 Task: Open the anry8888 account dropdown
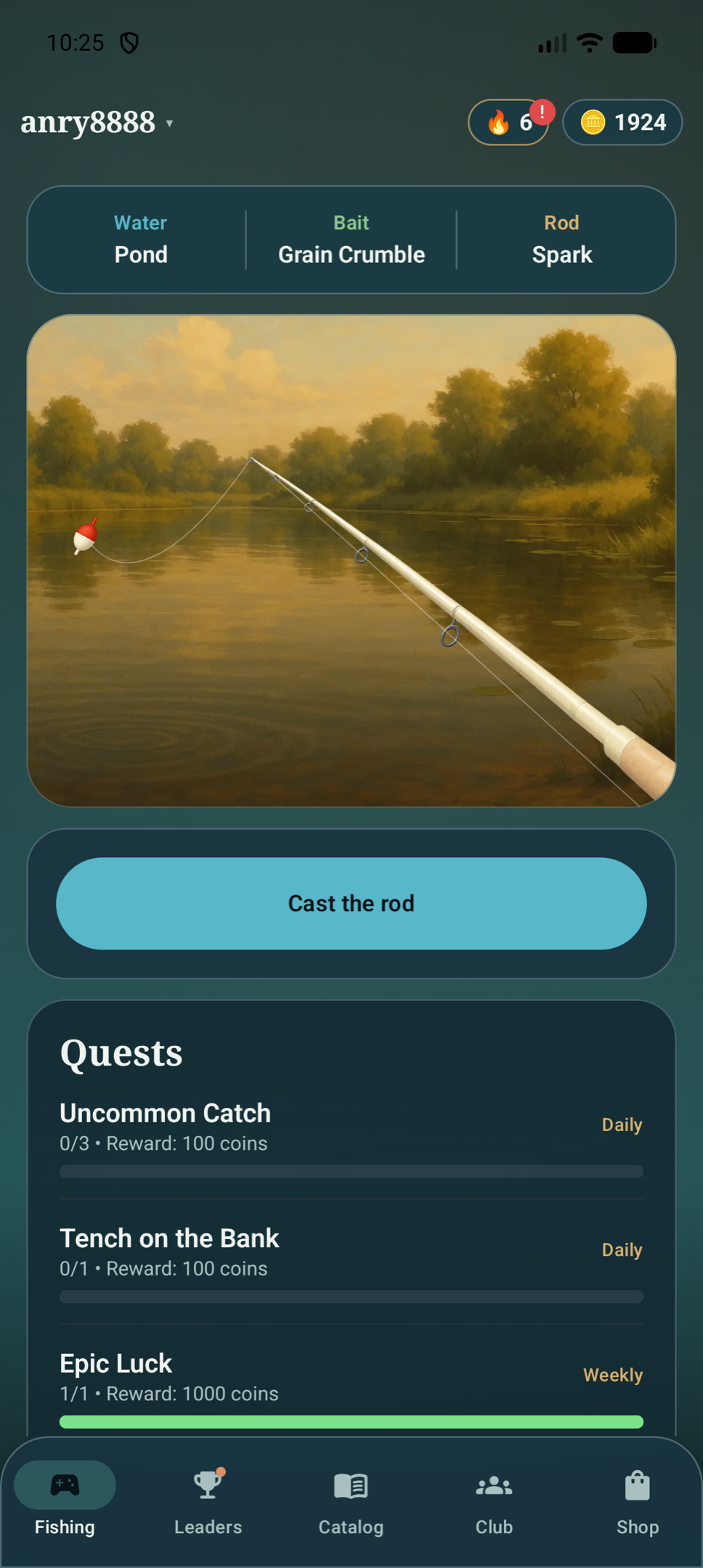click(97, 123)
